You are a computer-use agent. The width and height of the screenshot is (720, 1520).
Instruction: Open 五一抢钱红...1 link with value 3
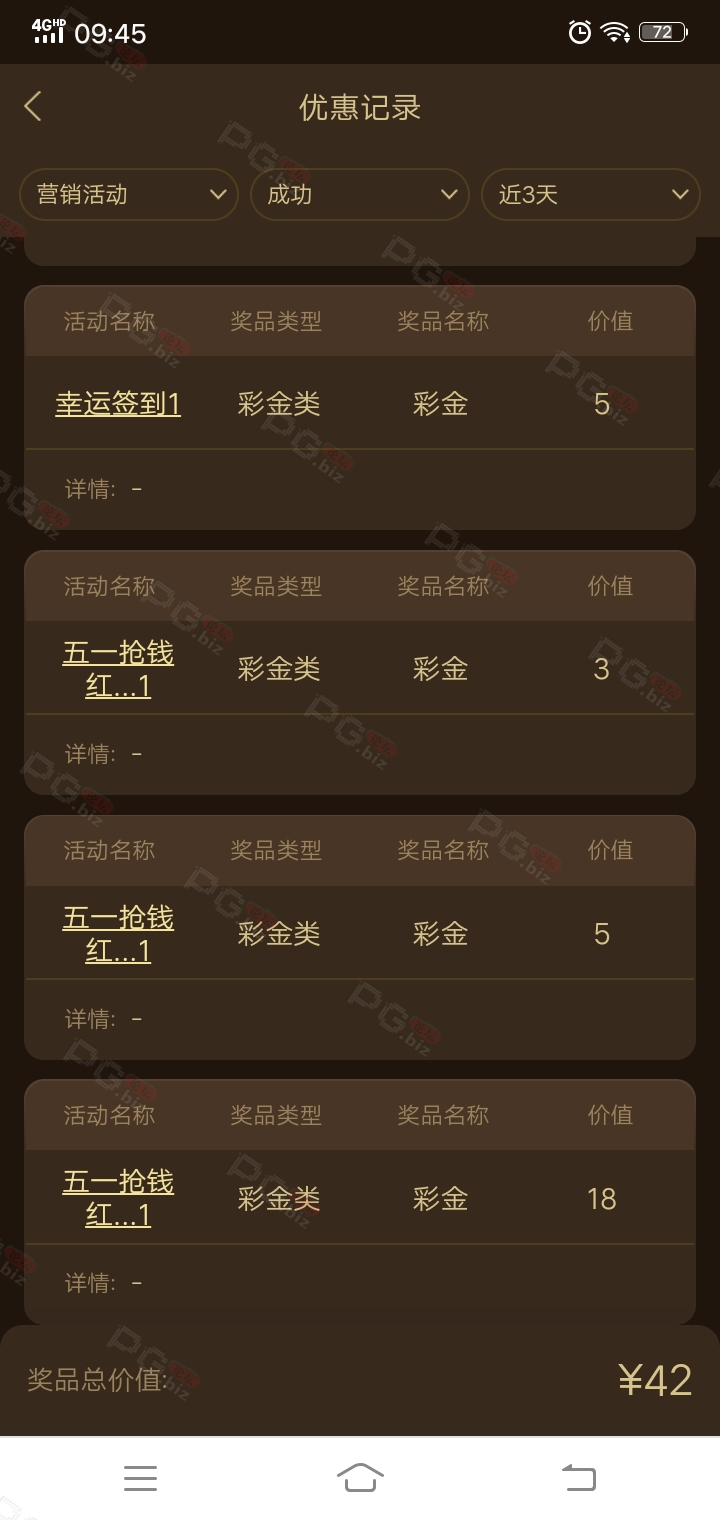[x=118, y=670]
